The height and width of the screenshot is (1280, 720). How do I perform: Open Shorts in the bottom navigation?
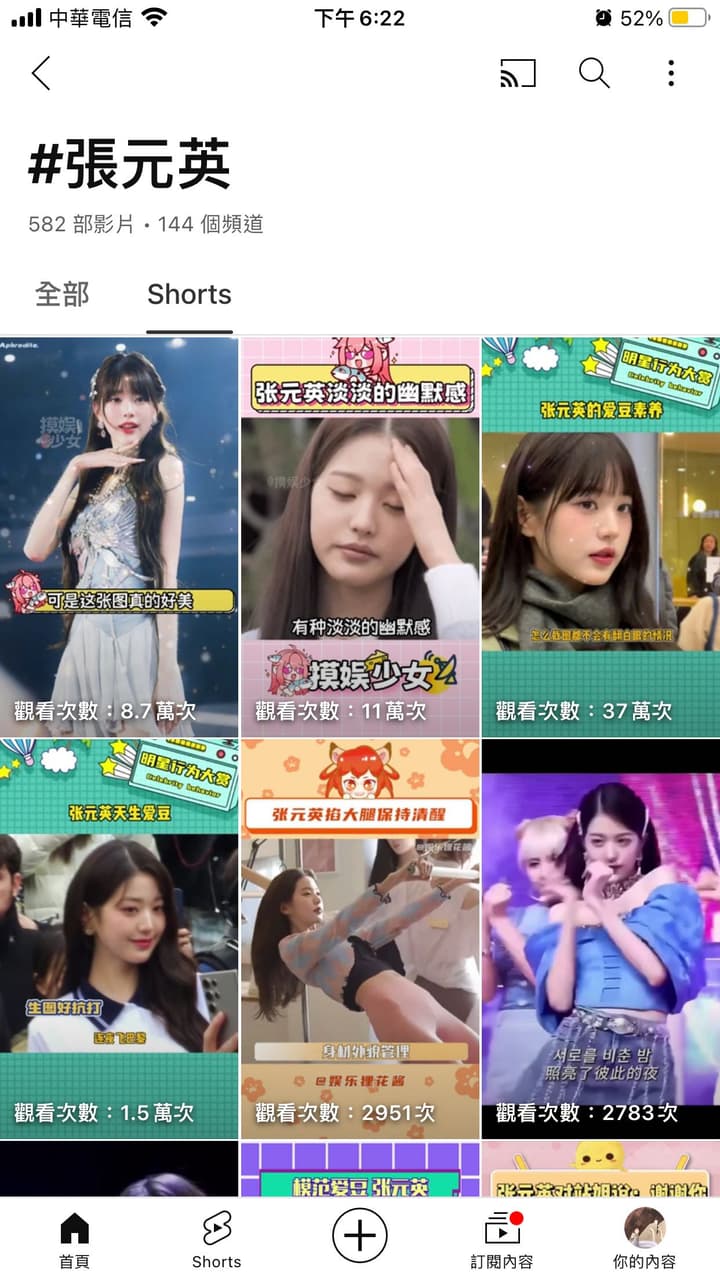point(217,1240)
